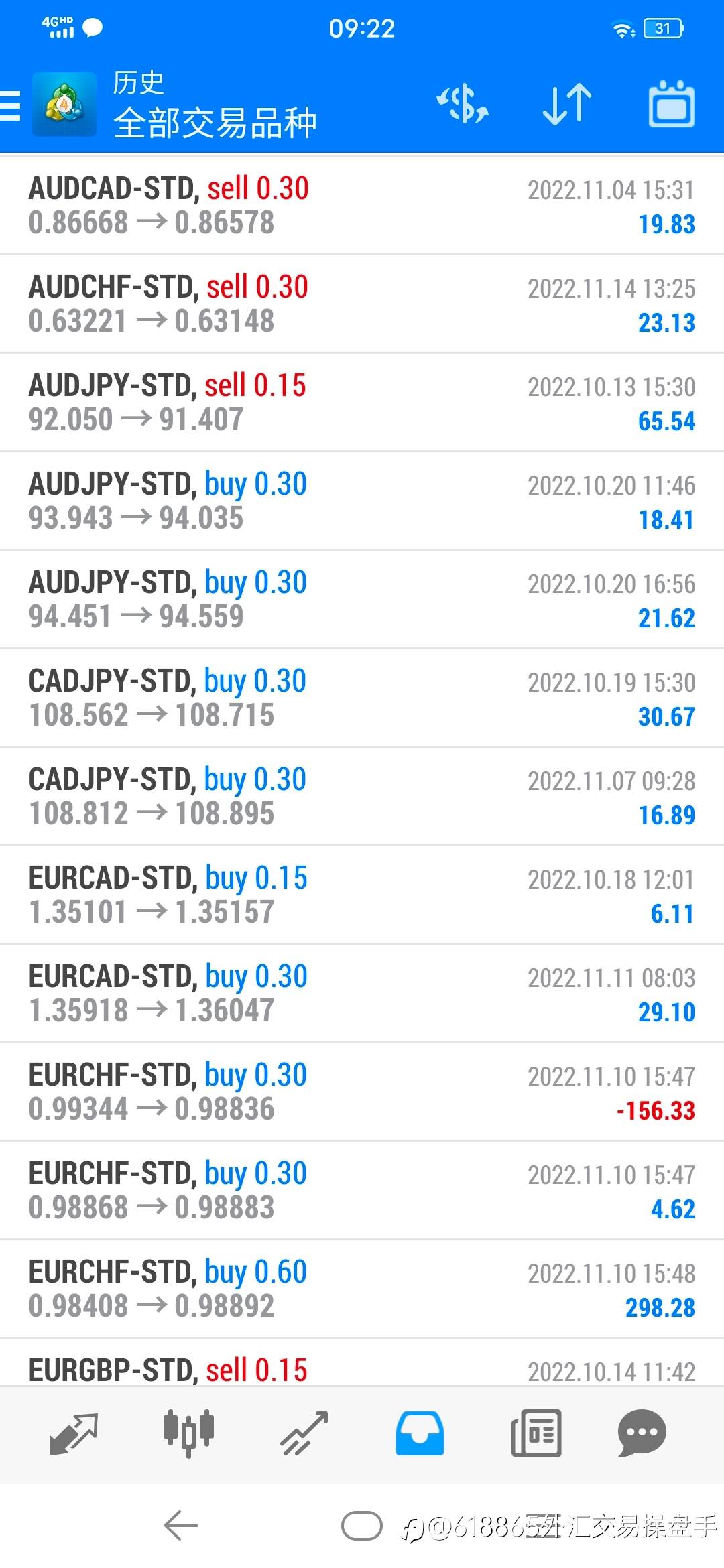Open EURCHF-STD trade with loss -156.33

[x=362, y=1092]
